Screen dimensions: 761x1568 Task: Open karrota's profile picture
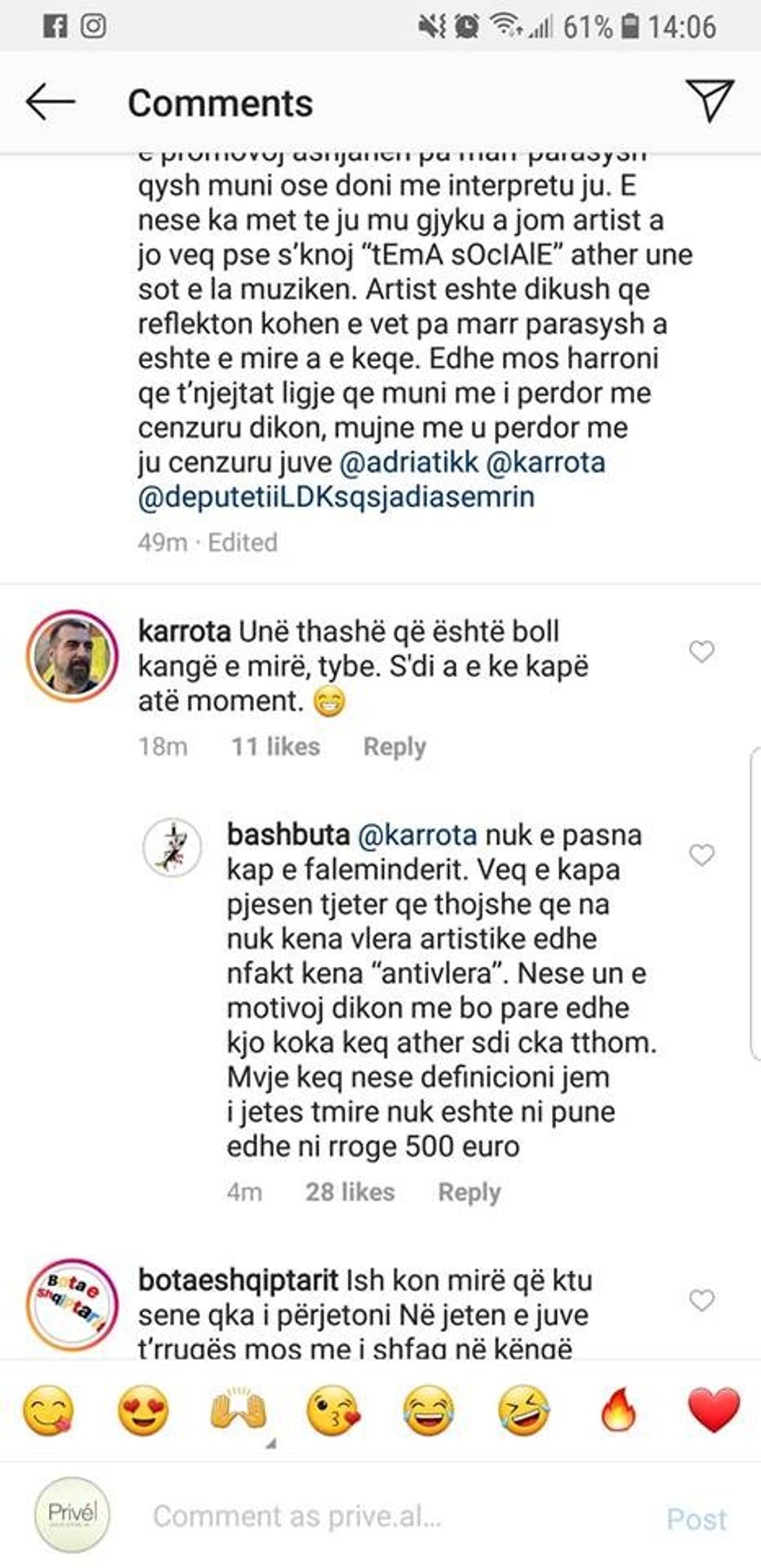point(72,657)
